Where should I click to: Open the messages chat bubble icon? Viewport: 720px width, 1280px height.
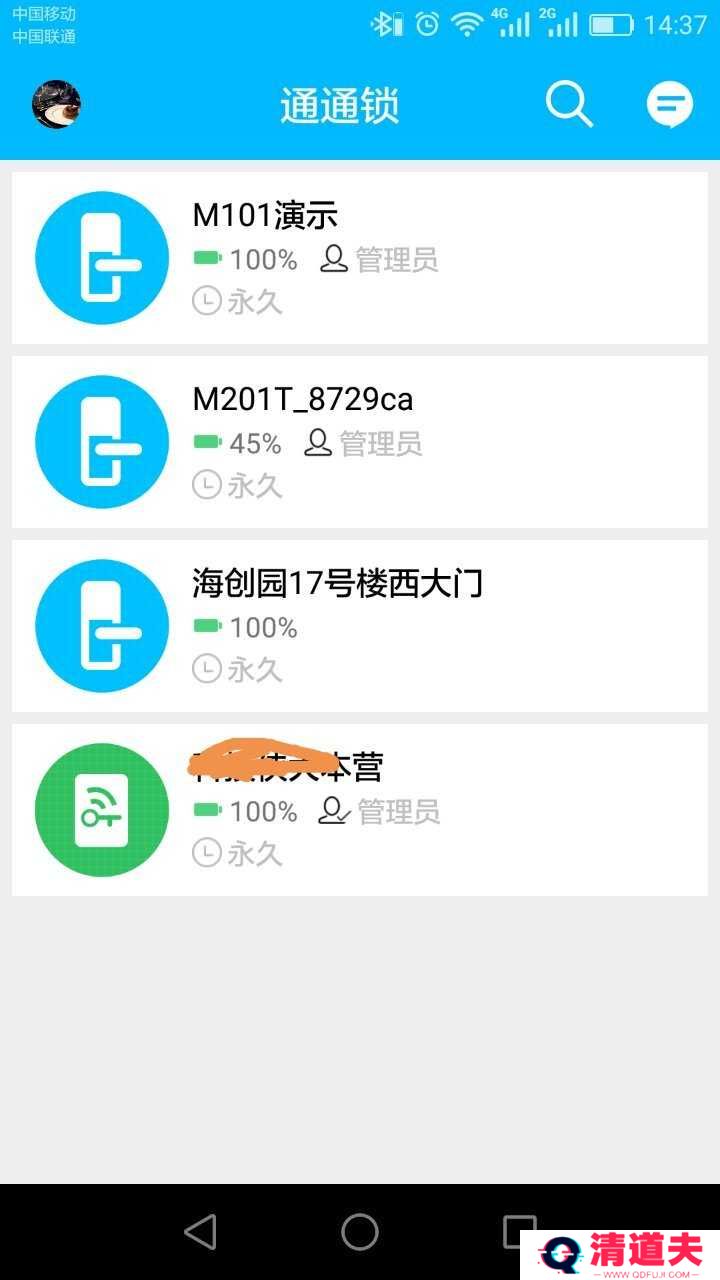coord(669,104)
